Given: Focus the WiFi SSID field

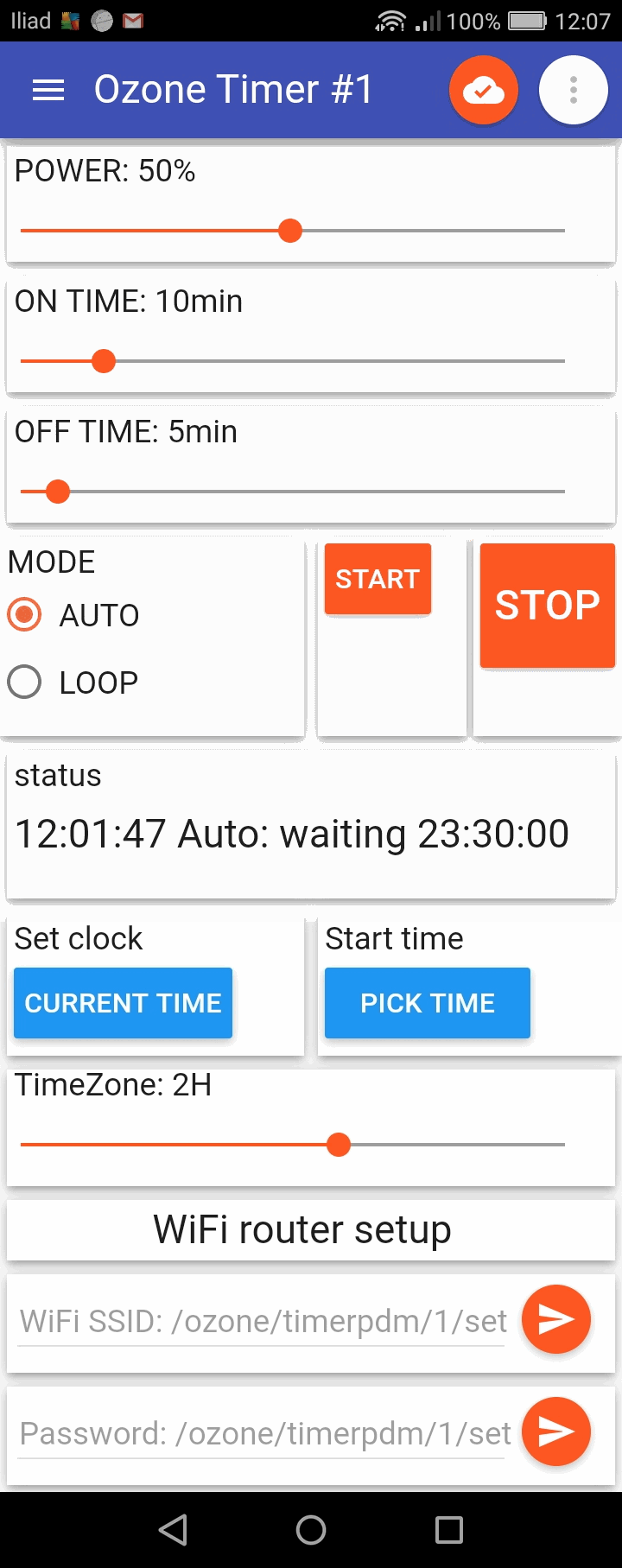Looking at the screenshot, I should (x=262, y=1321).
